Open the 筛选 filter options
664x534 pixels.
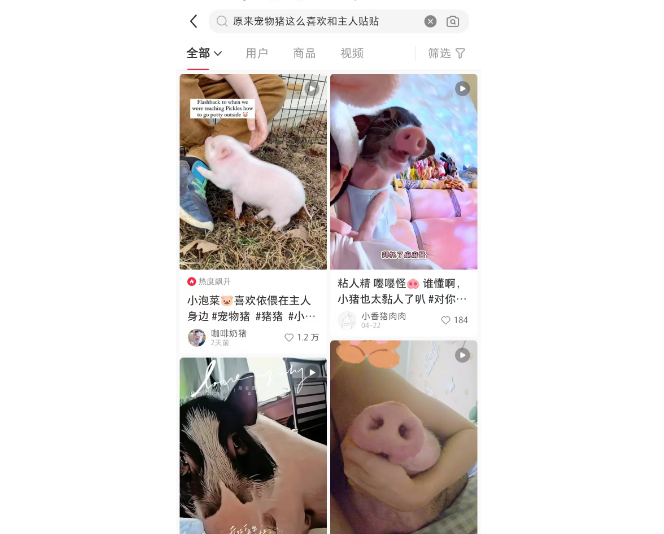tap(446, 53)
